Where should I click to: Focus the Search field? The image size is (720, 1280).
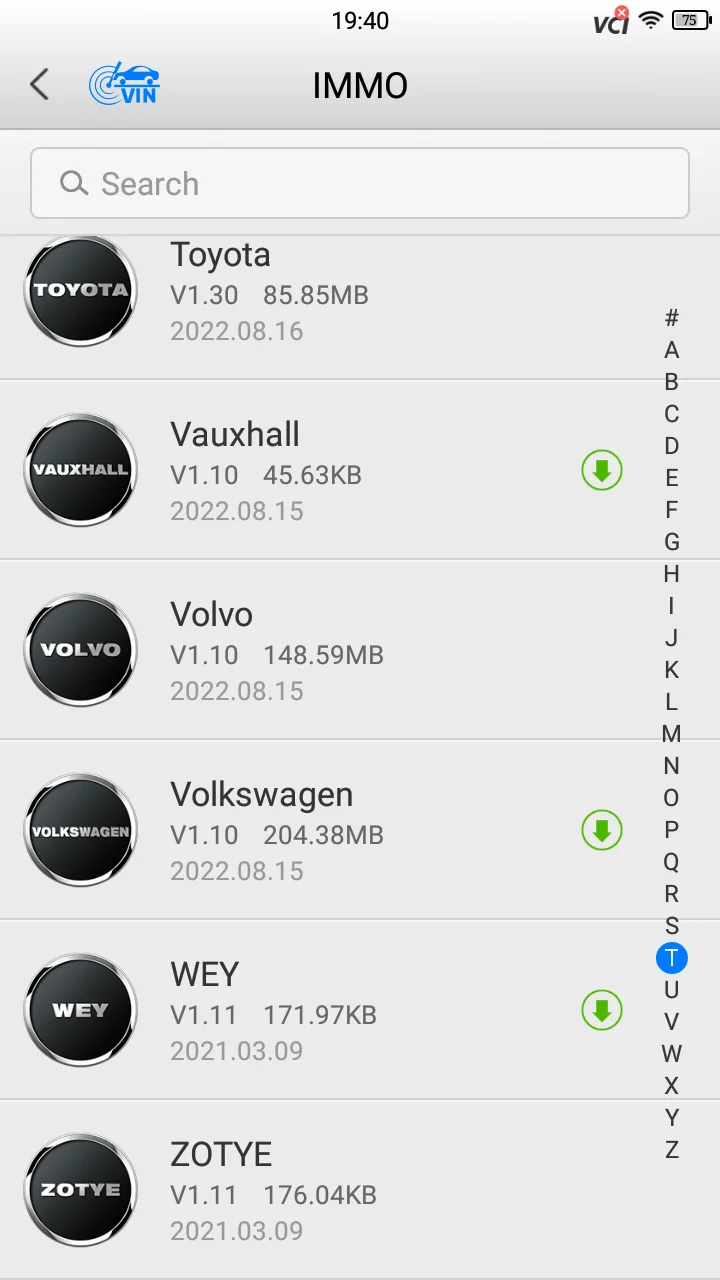pos(360,184)
